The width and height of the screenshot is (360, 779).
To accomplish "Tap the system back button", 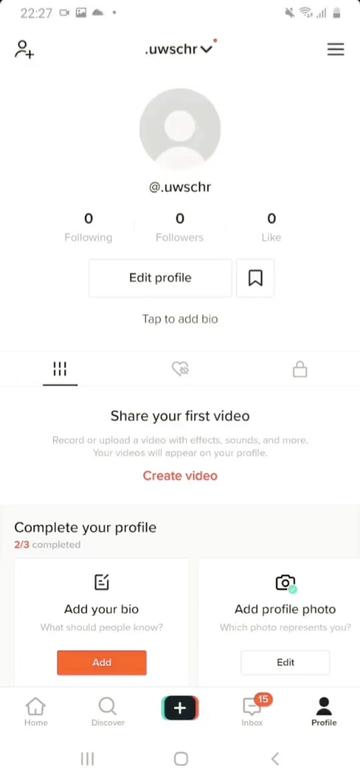I will click(x=275, y=759).
